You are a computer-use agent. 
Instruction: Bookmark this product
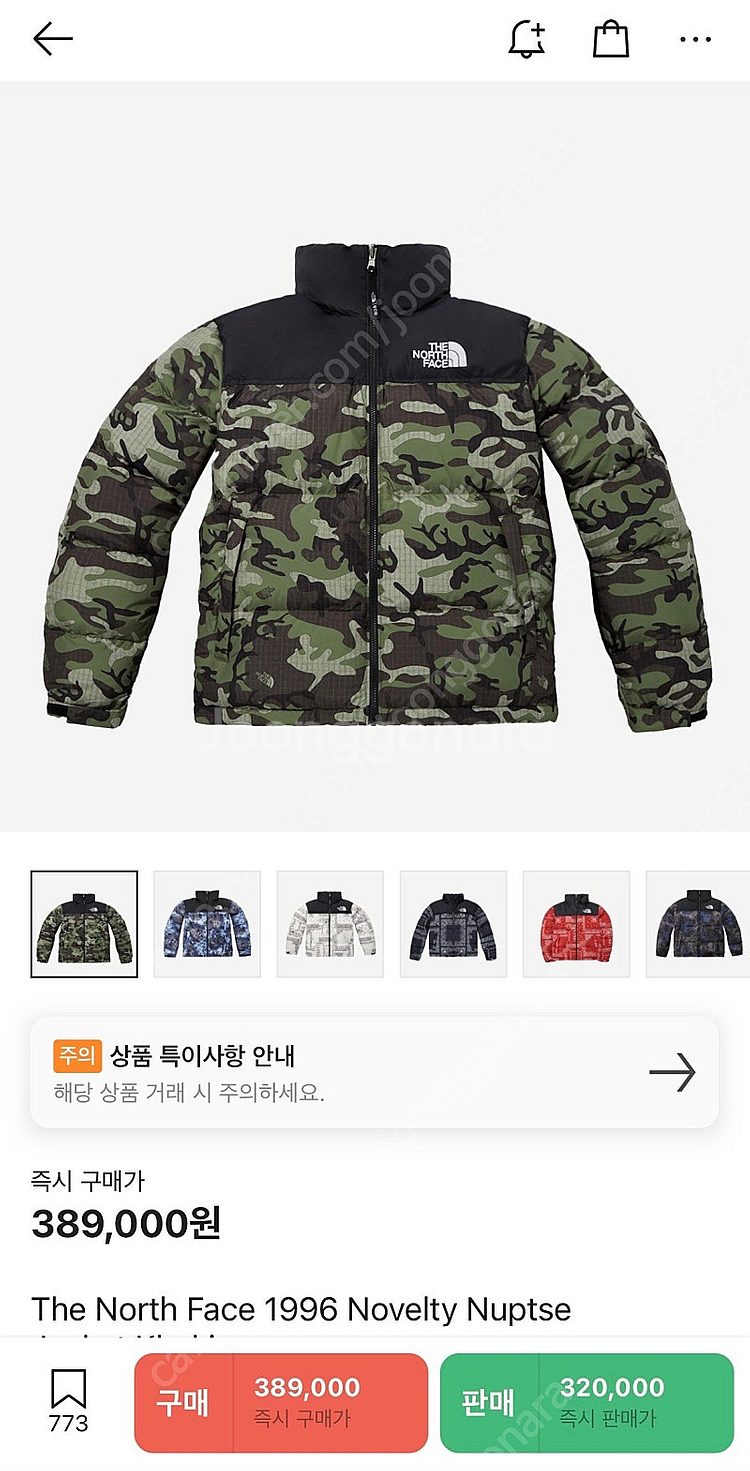(68, 1400)
